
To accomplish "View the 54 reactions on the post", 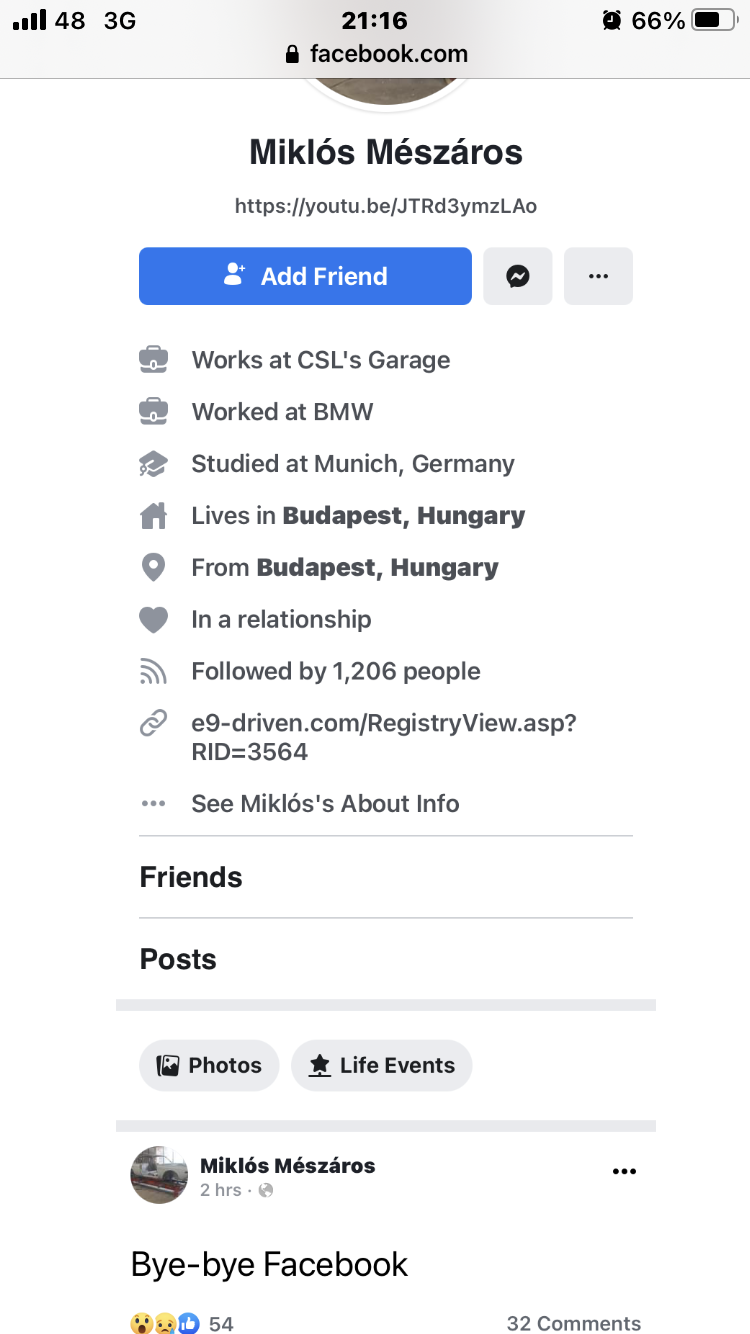I will pos(182,1323).
